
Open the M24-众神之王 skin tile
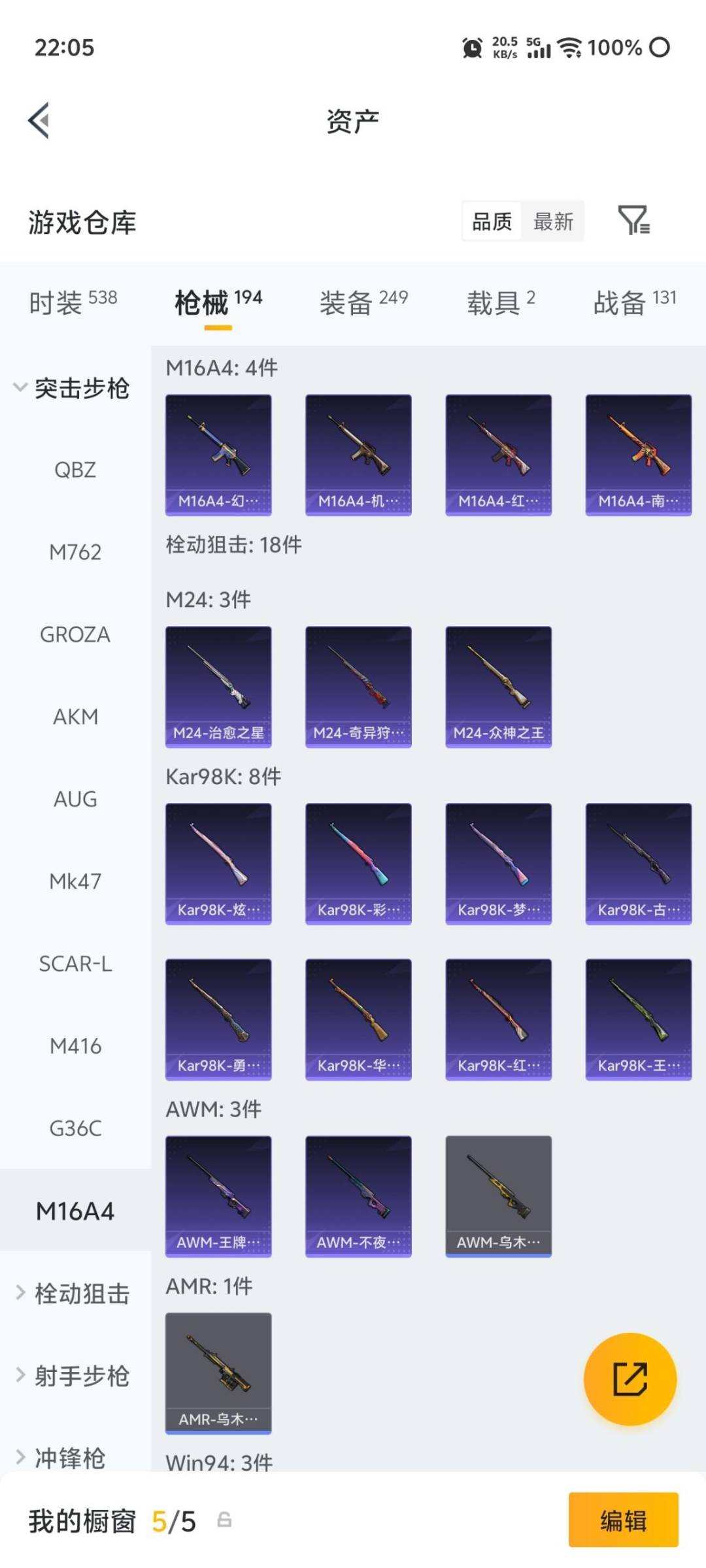coord(498,687)
